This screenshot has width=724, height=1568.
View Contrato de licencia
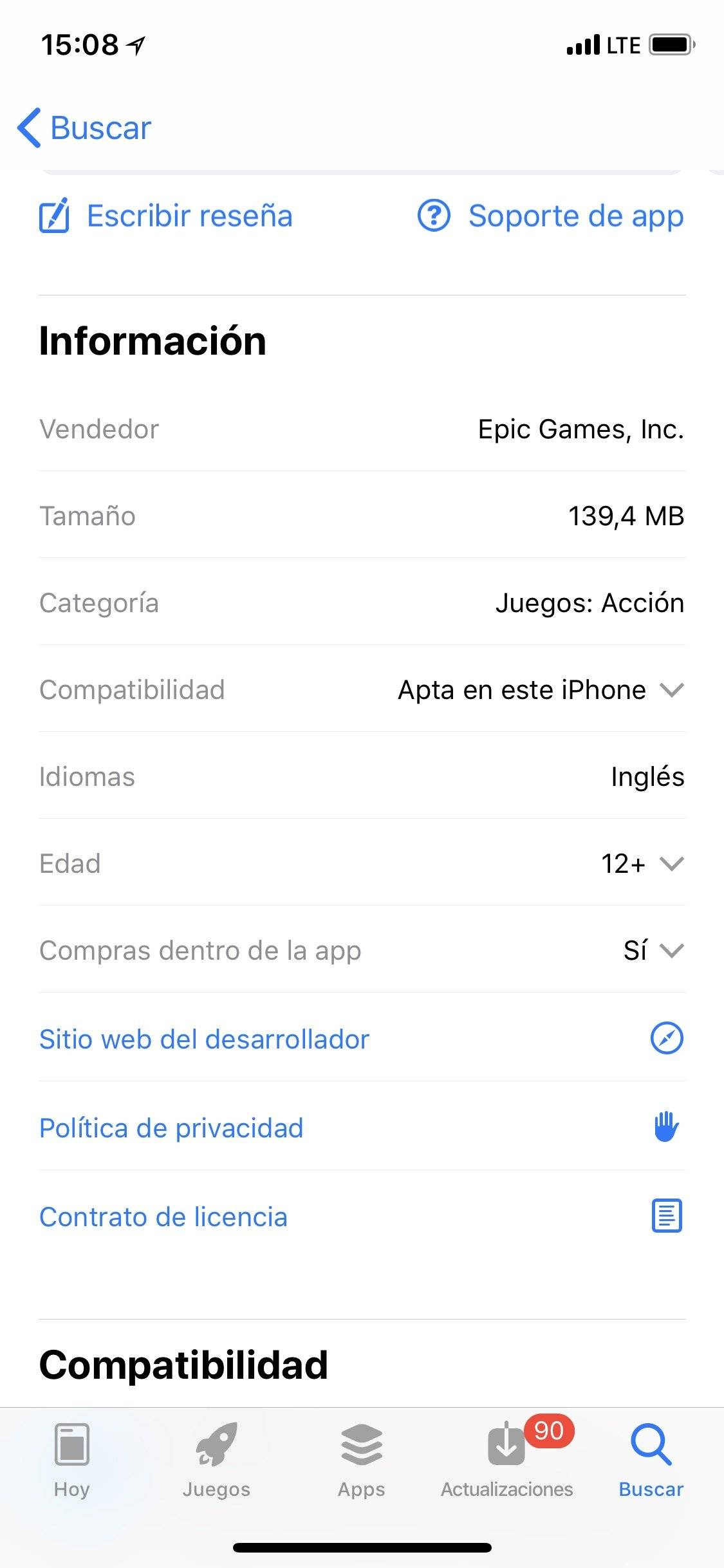click(163, 1217)
